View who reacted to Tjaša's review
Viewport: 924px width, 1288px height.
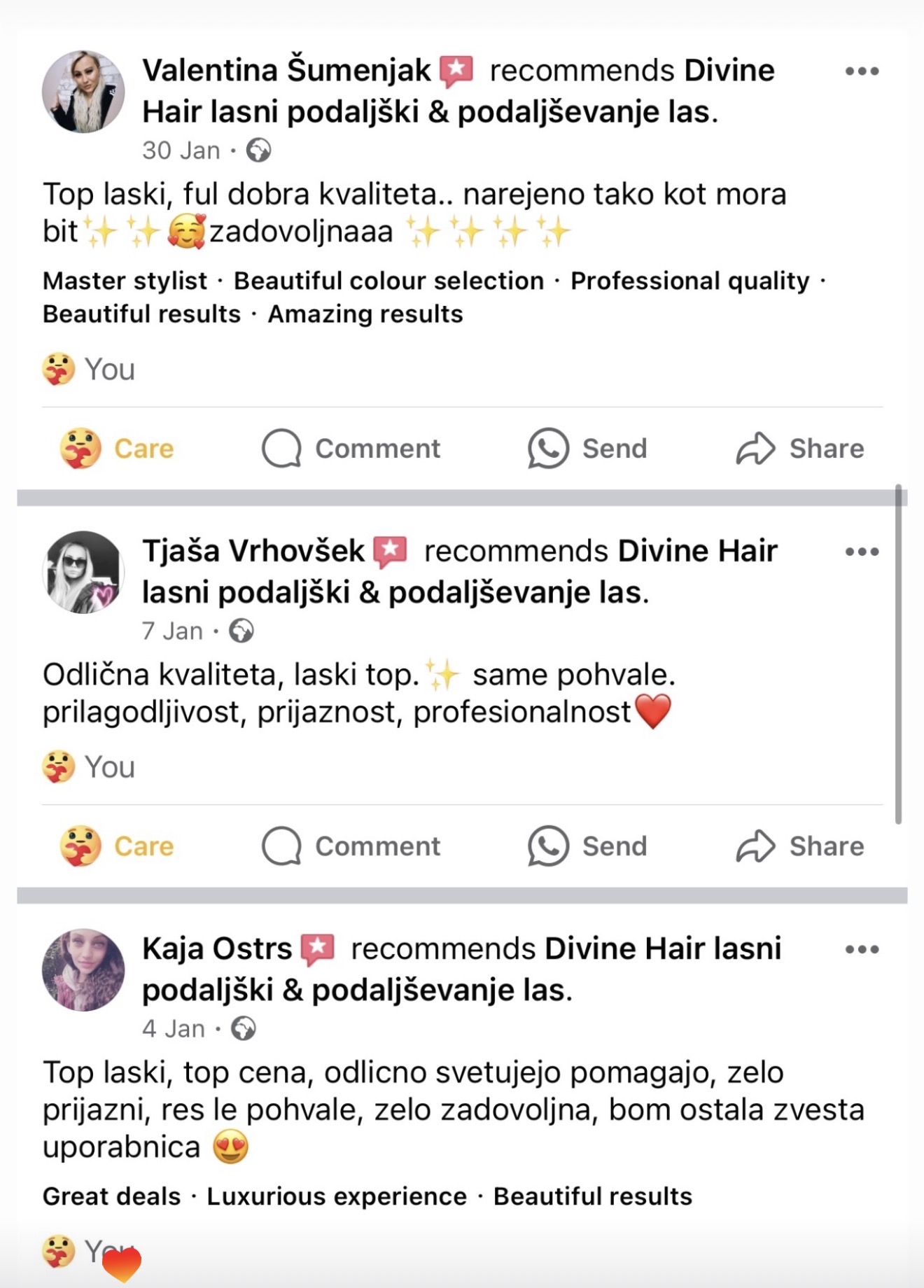[90, 766]
